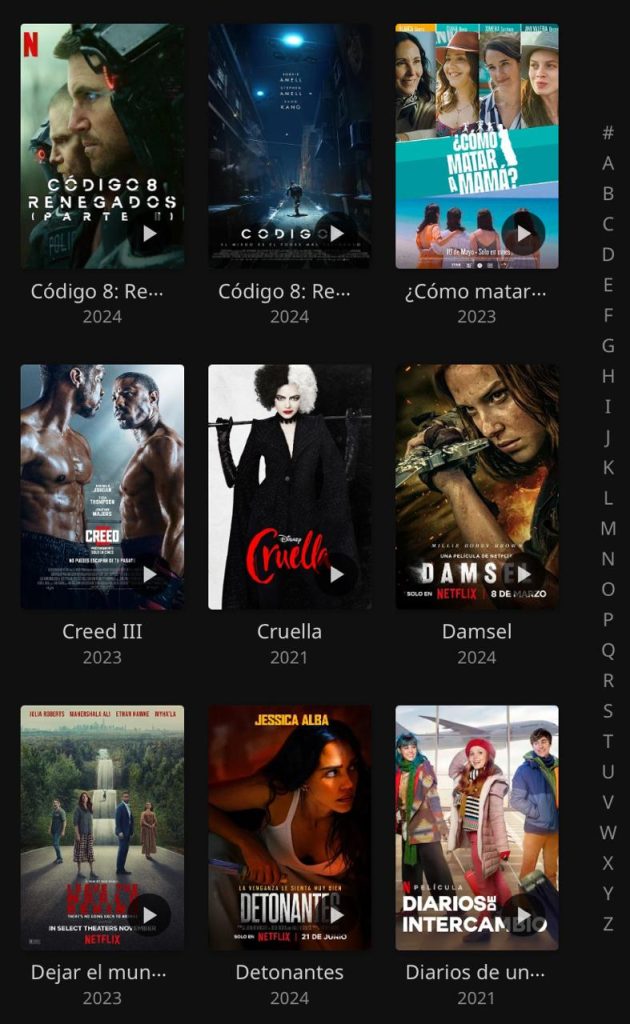The width and height of the screenshot is (630, 1024).
Task: Go to letter Z in the index
Action: coord(608,924)
